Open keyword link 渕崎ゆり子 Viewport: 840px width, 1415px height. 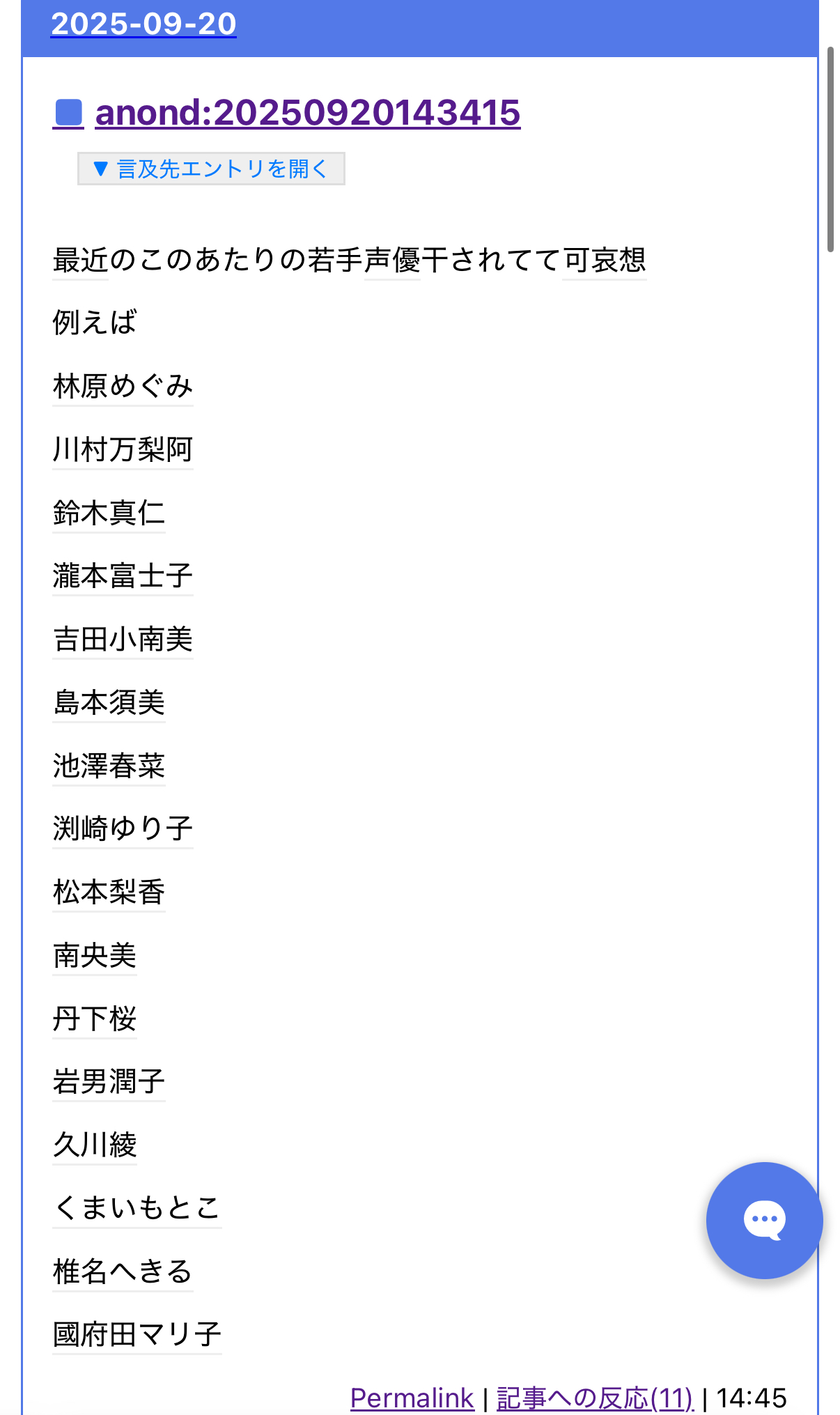123,829
